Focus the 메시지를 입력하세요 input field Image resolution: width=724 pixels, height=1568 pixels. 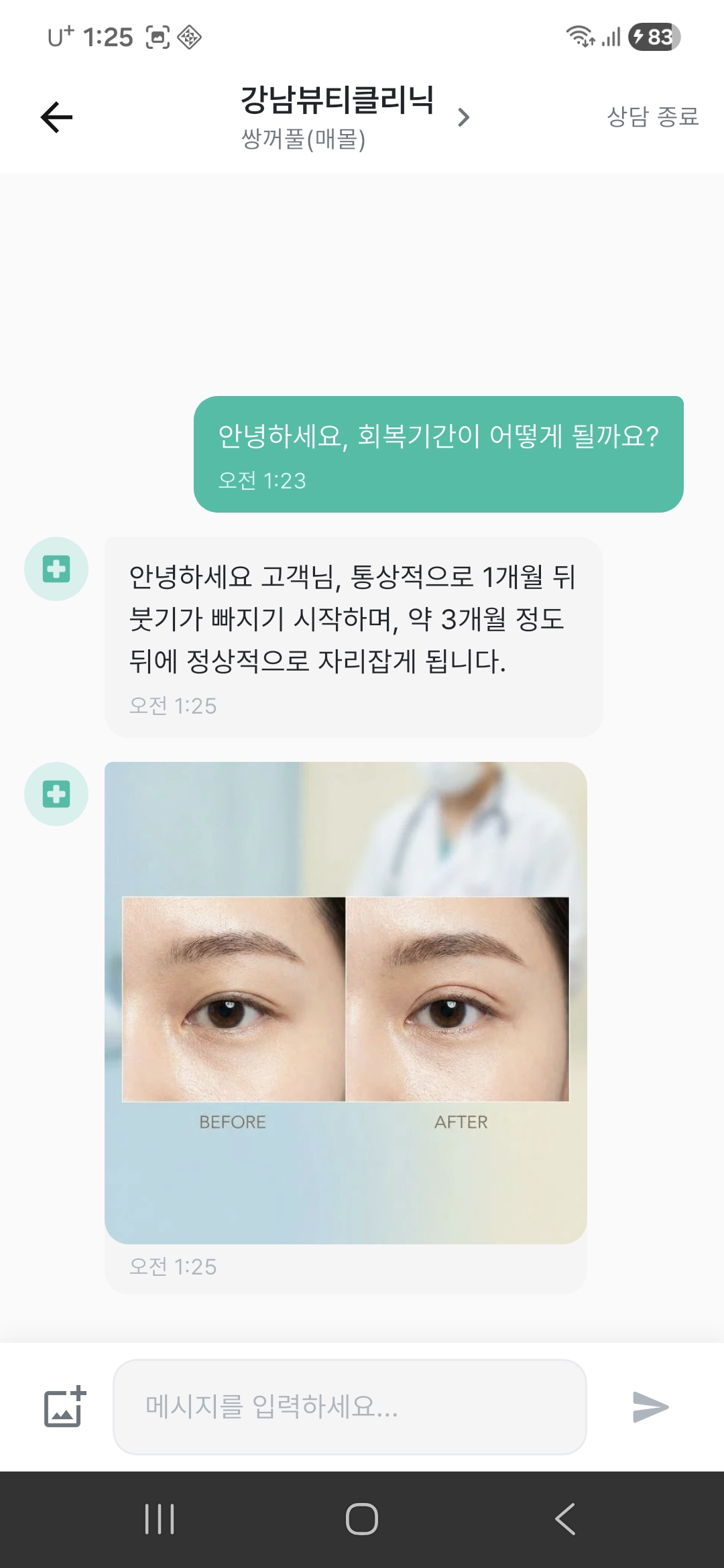click(x=349, y=1406)
